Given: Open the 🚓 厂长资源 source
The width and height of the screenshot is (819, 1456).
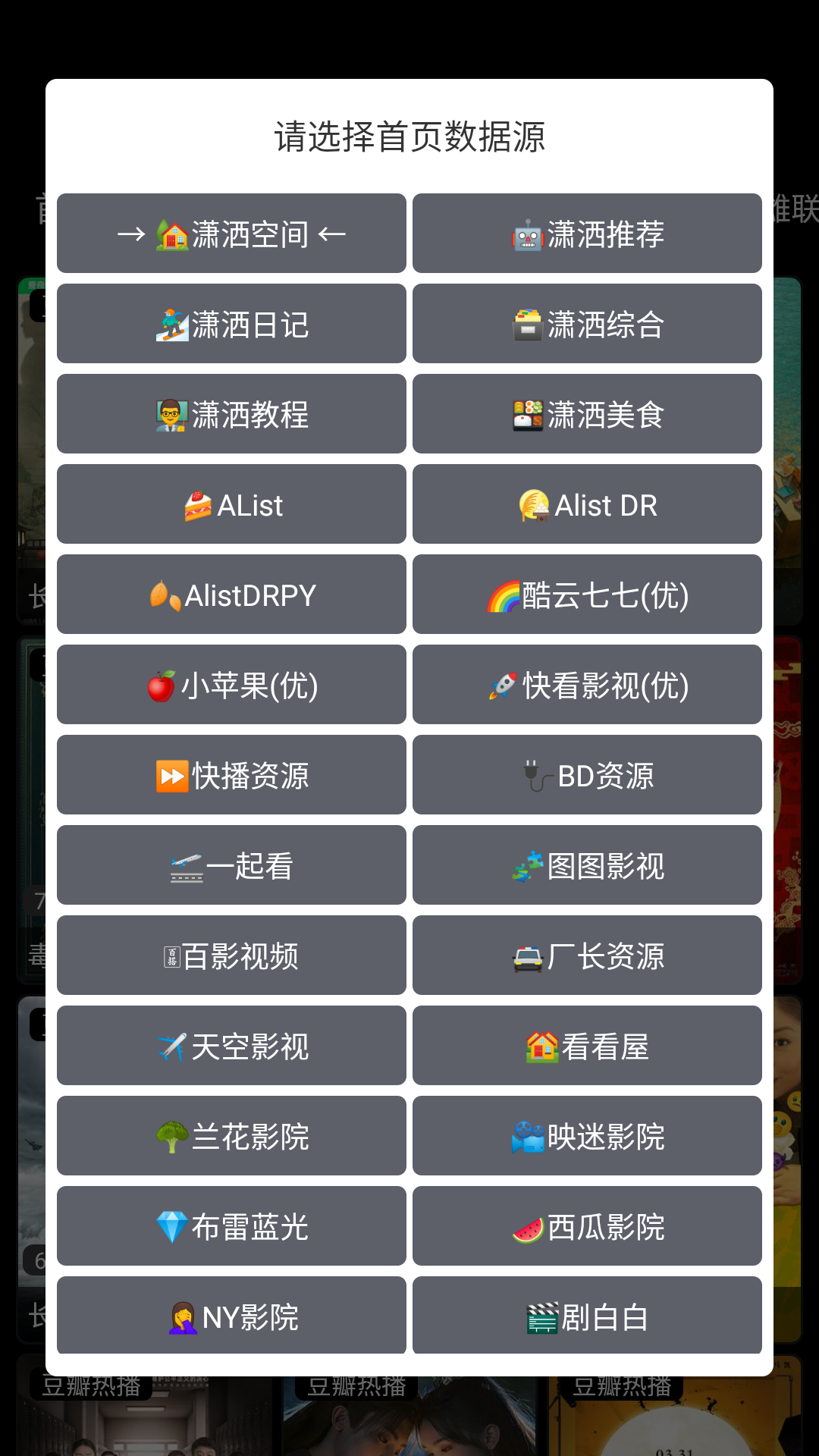Looking at the screenshot, I should pos(587,955).
